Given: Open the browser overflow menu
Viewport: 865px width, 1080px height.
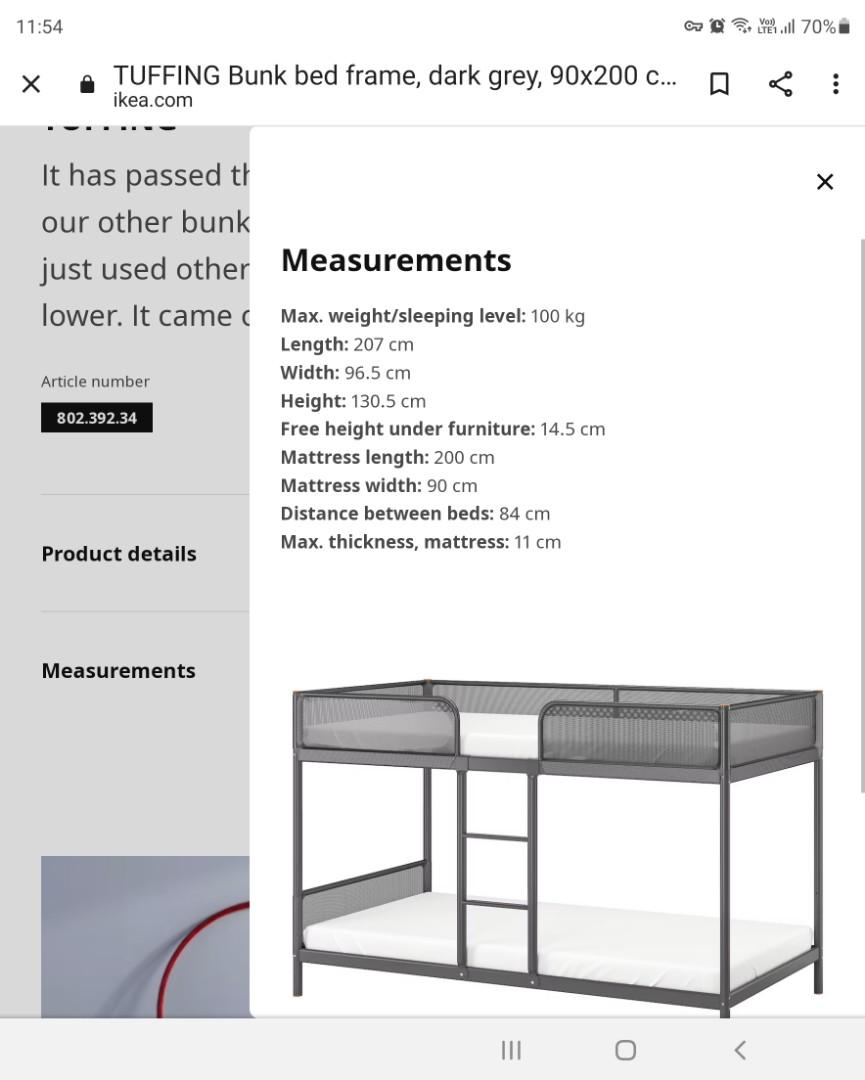Looking at the screenshot, I should pyautogui.click(x=837, y=84).
